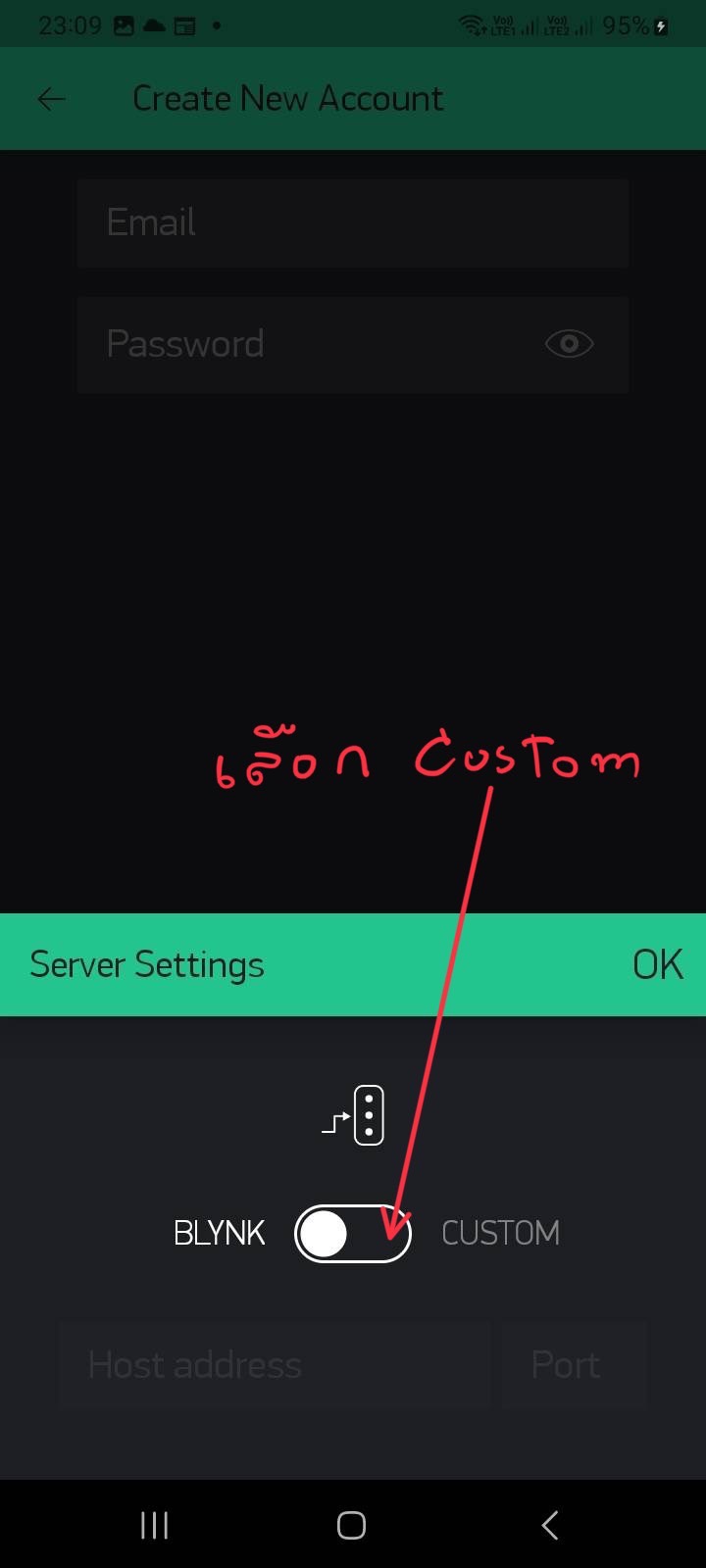Go back using the top-left arrow
Viewport: 706px width, 1568px height.
[x=51, y=99]
